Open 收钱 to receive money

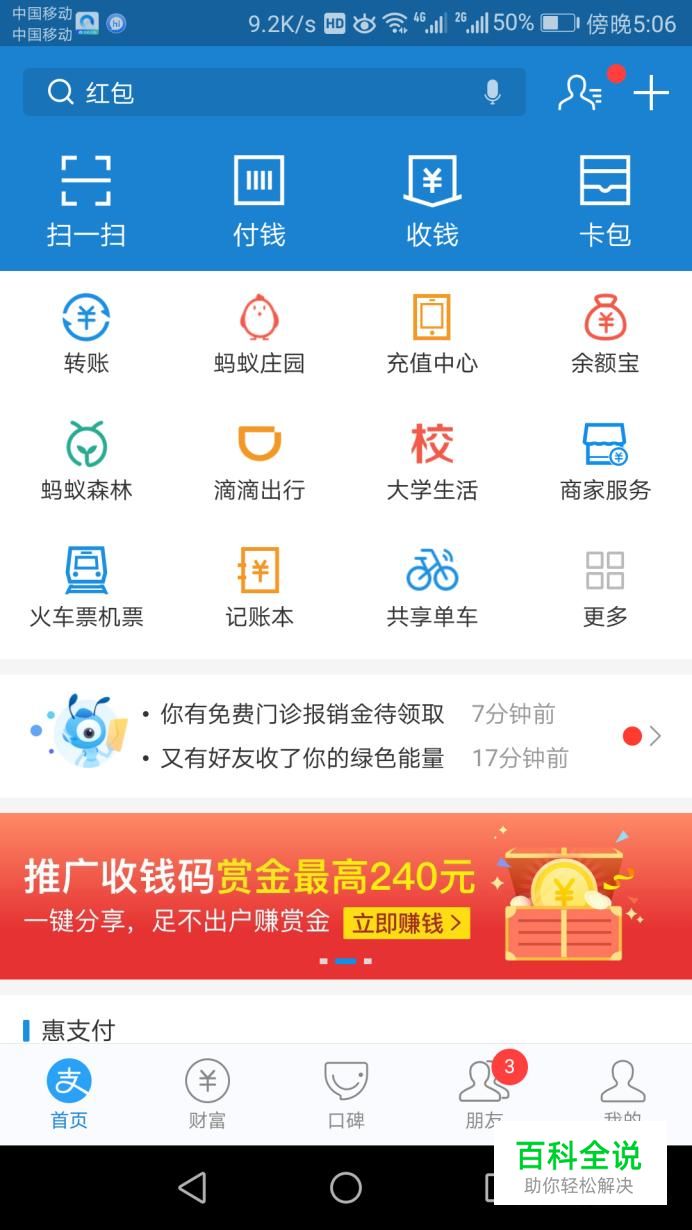432,201
